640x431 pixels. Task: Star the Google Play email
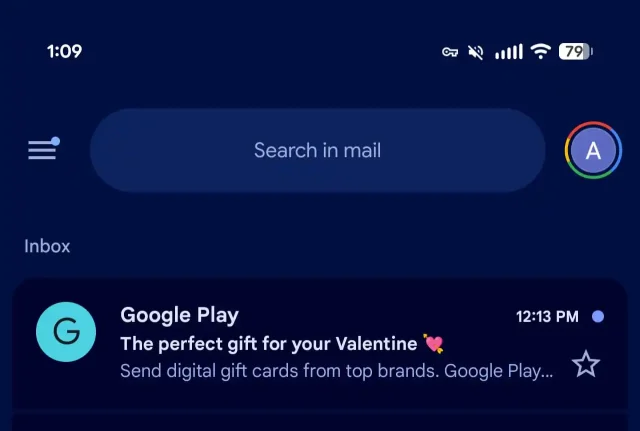point(586,364)
